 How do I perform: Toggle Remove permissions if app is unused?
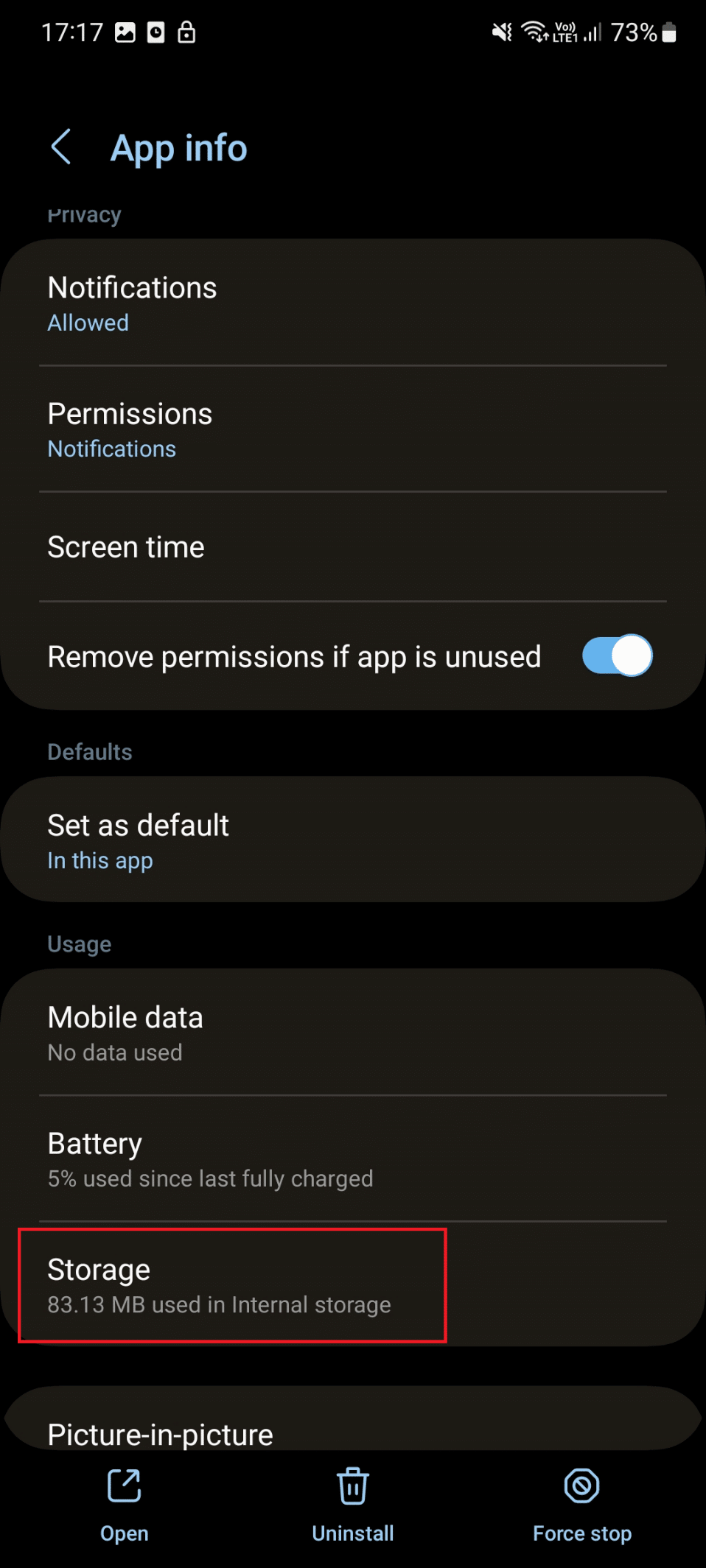click(x=616, y=655)
